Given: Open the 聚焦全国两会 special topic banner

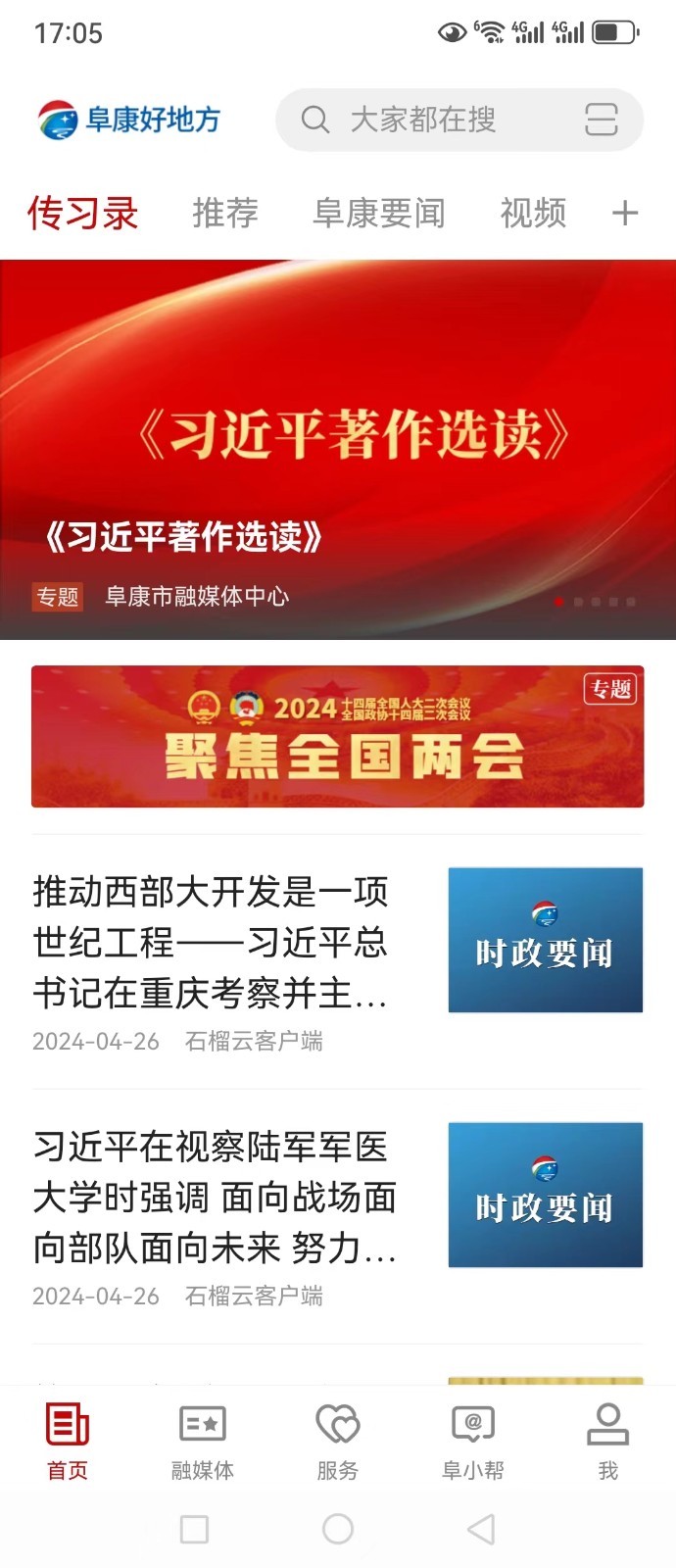Looking at the screenshot, I should coord(338,736).
